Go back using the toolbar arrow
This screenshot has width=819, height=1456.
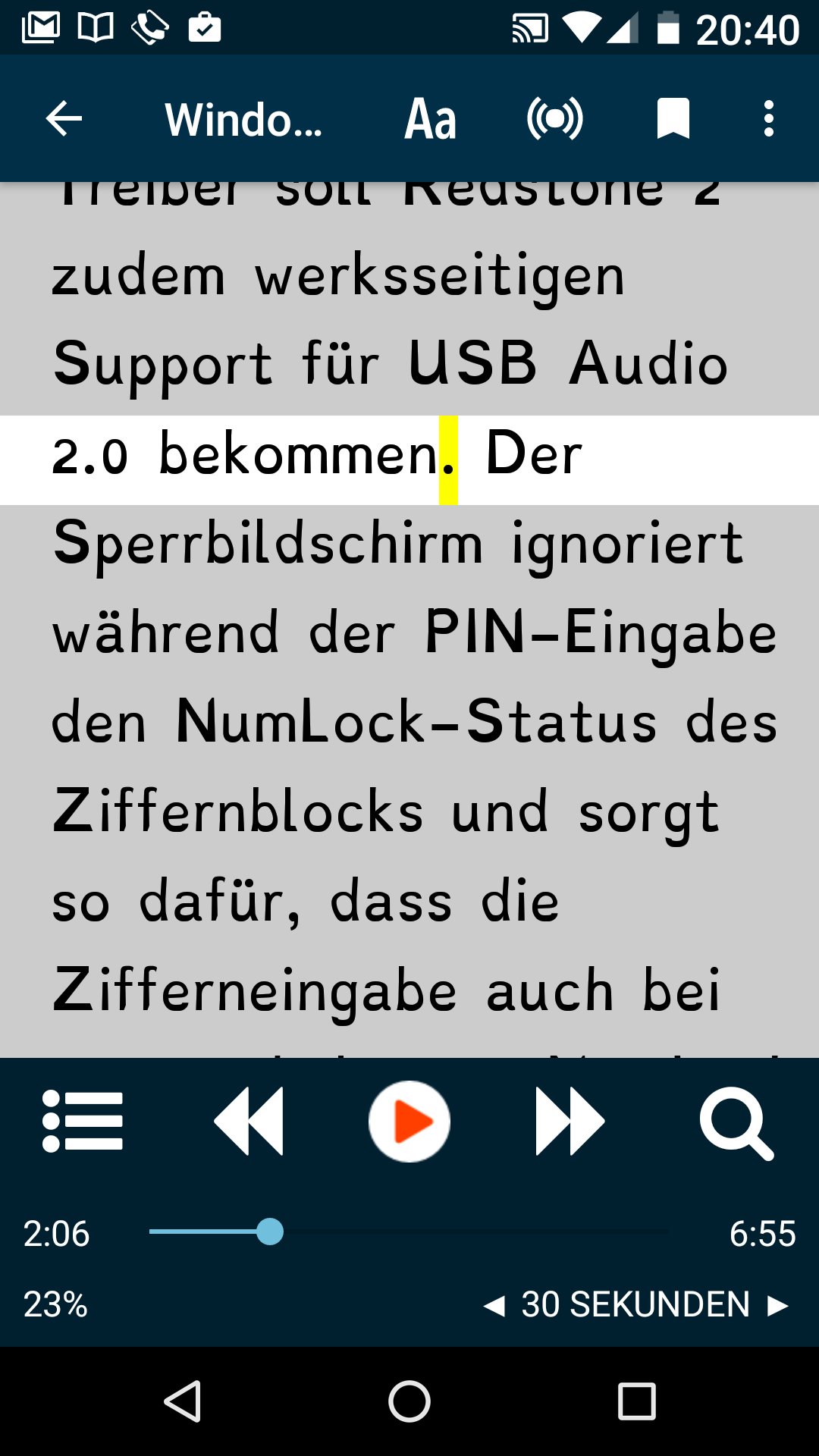click(64, 119)
